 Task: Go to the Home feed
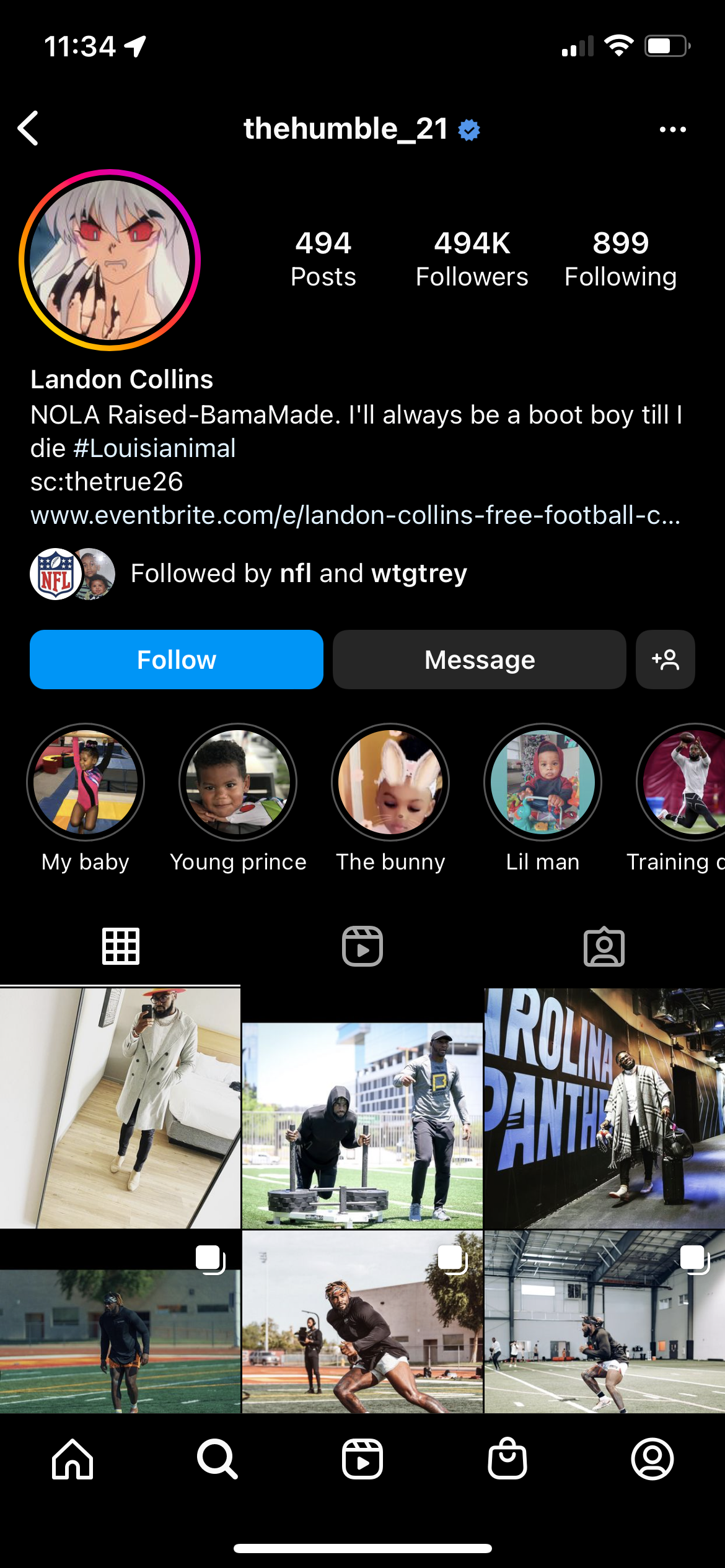coord(72,1459)
